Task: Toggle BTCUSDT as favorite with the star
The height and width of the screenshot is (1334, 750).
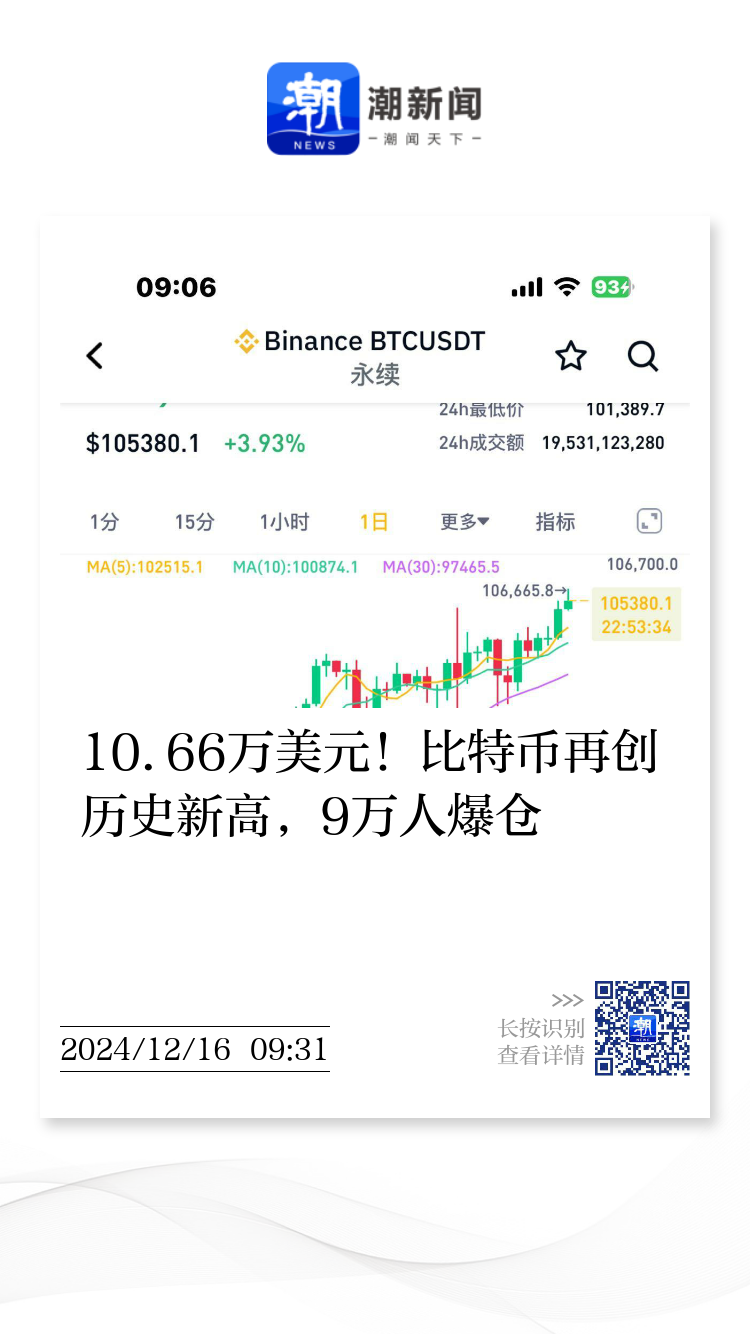Action: [570, 356]
